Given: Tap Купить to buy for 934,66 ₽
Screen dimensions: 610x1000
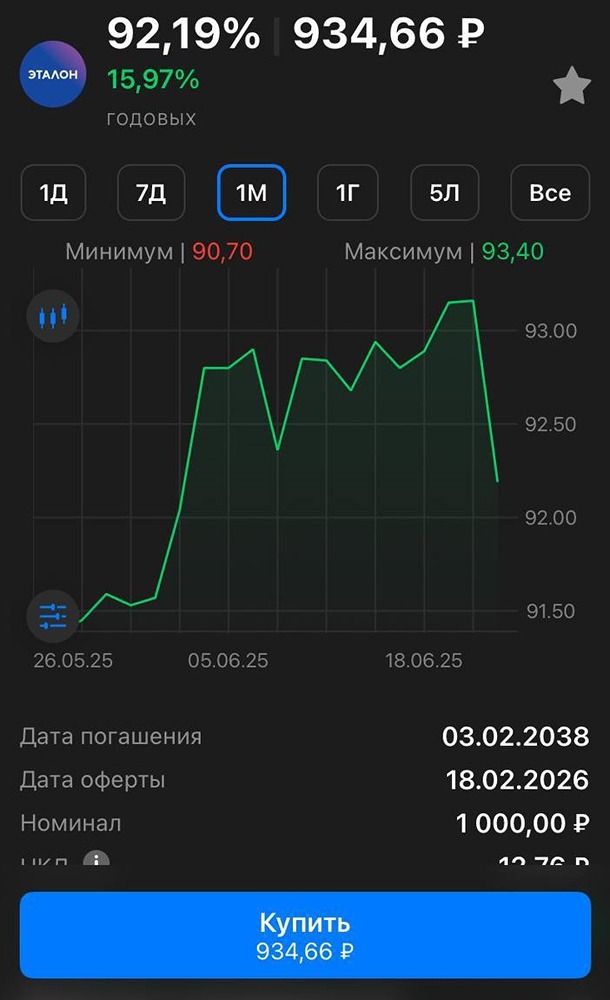Looking at the screenshot, I should (305, 934).
